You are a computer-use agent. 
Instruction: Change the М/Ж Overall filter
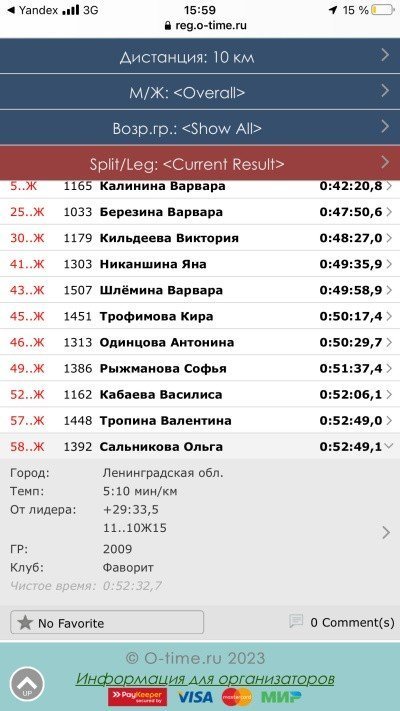pyautogui.click(x=200, y=92)
